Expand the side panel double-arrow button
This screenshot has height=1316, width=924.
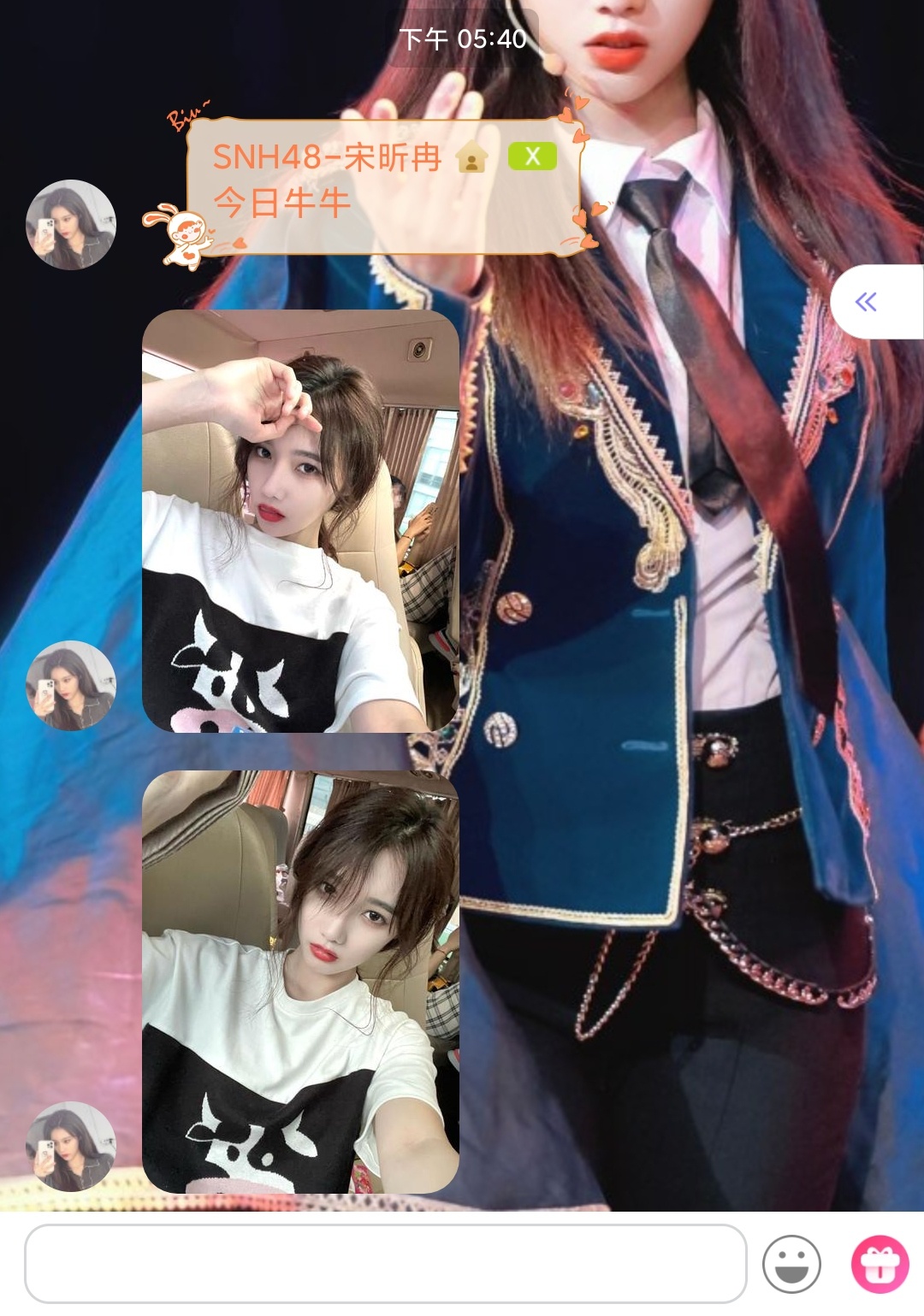868,302
